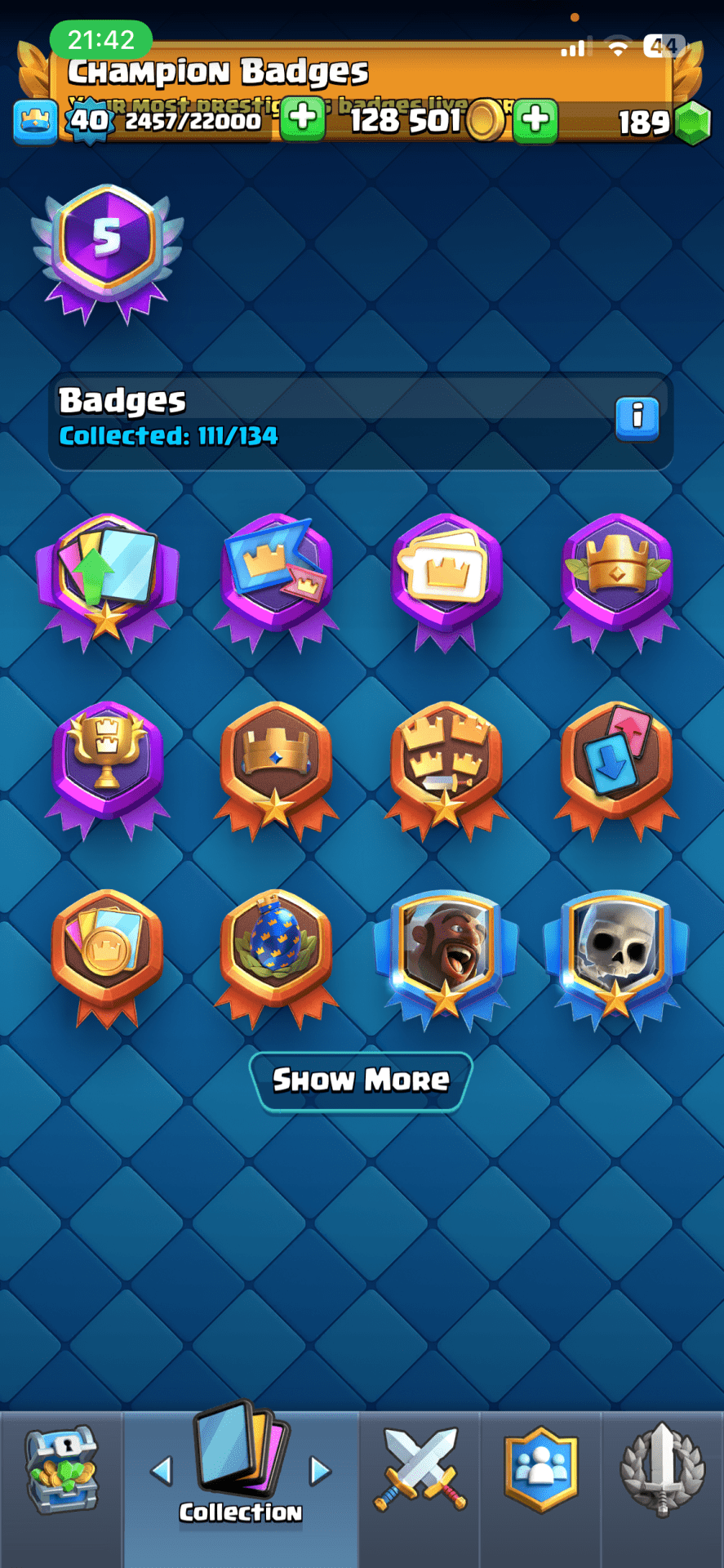Open the badges info button
The width and height of the screenshot is (724, 1568).
pyautogui.click(x=637, y=419)
